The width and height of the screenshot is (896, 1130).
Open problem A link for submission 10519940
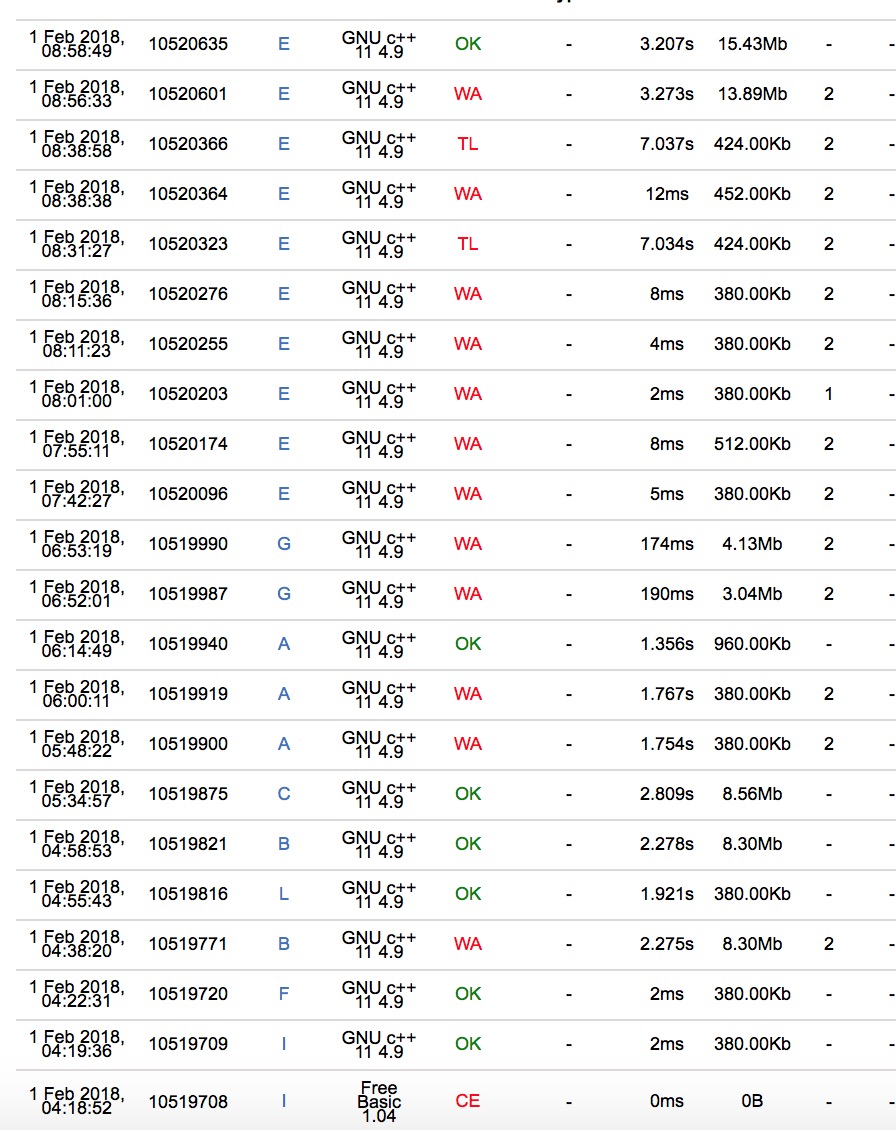click(x=284, y=644)
